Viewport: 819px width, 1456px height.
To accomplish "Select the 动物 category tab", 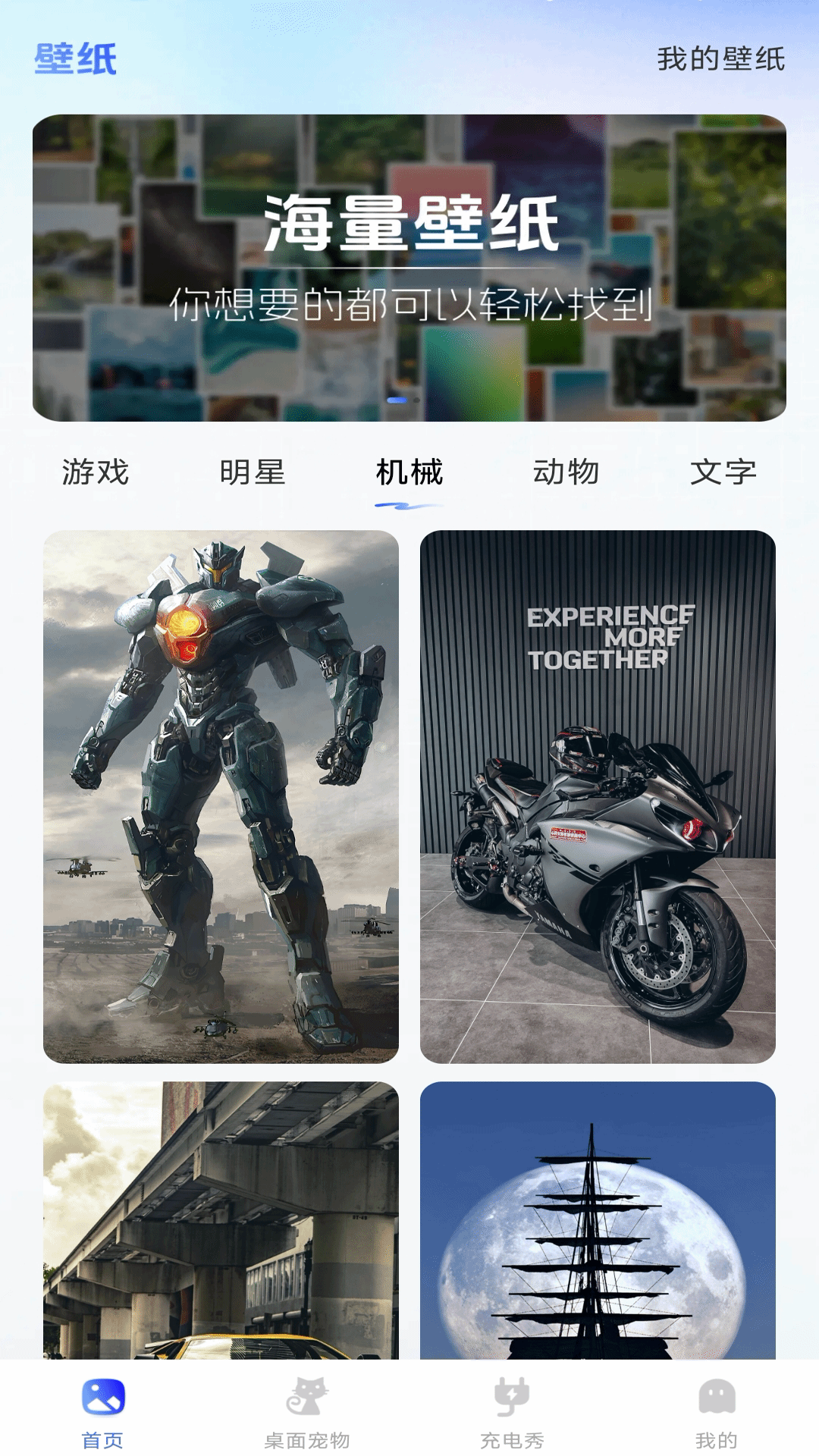I will (x=567, y=472).
